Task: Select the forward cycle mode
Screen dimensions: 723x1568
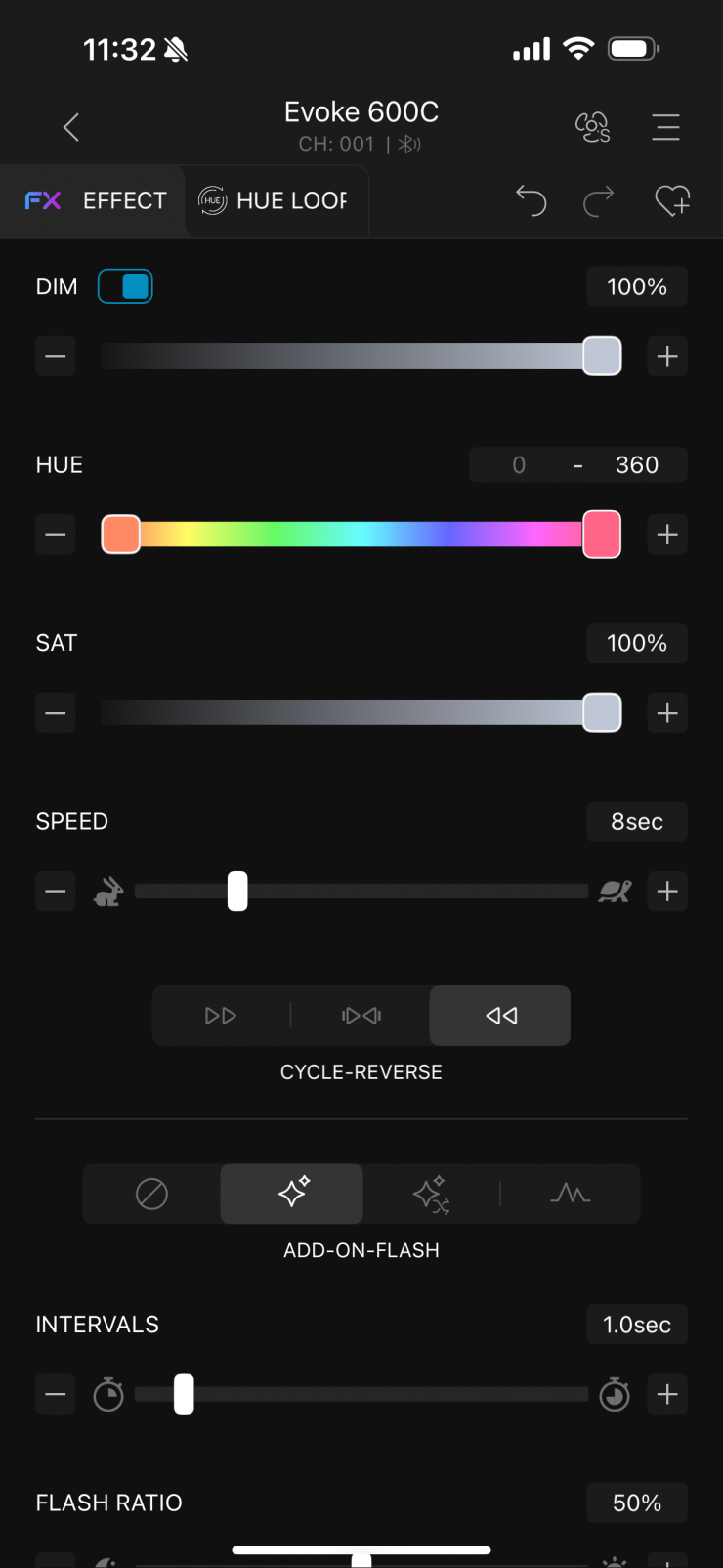Action: click(221, 1016)
